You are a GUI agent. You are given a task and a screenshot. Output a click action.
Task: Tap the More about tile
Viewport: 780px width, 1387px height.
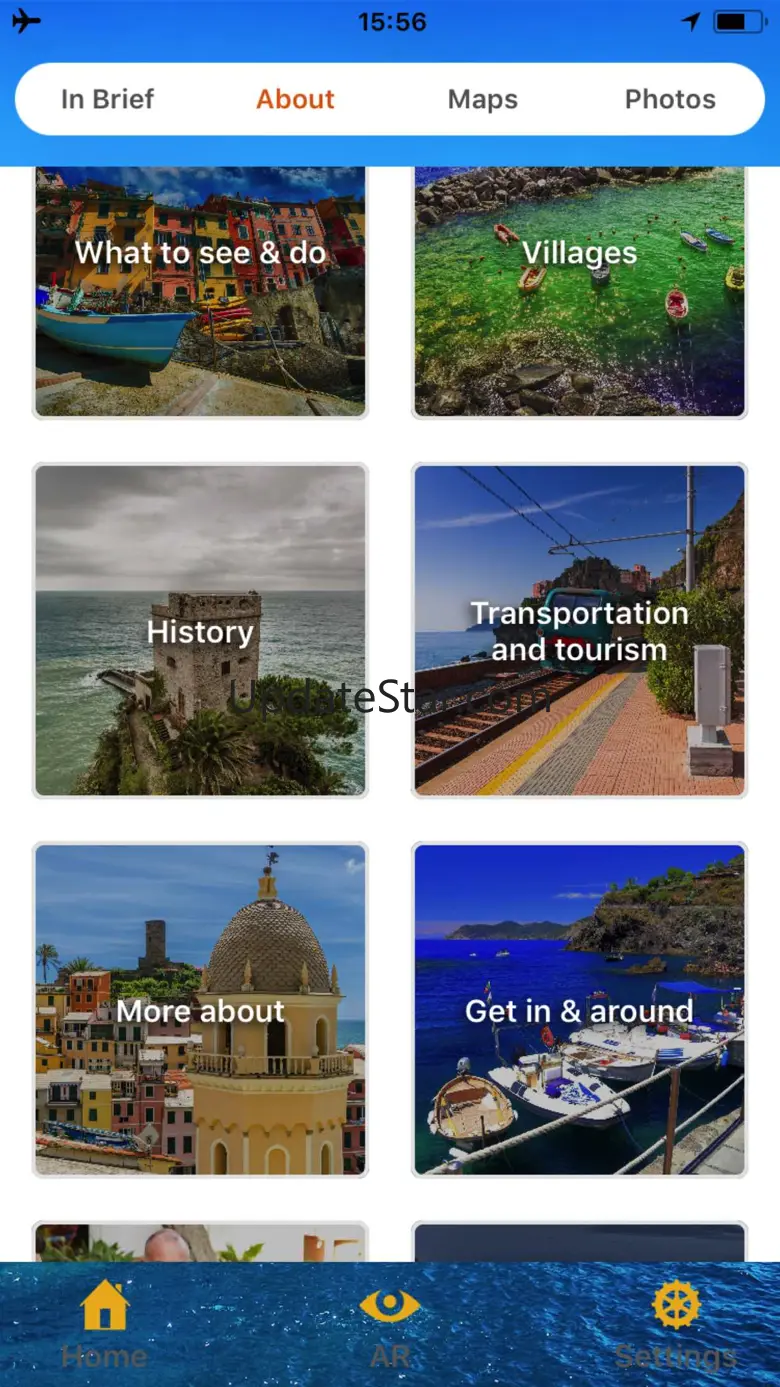click(x=200, y=1009)
